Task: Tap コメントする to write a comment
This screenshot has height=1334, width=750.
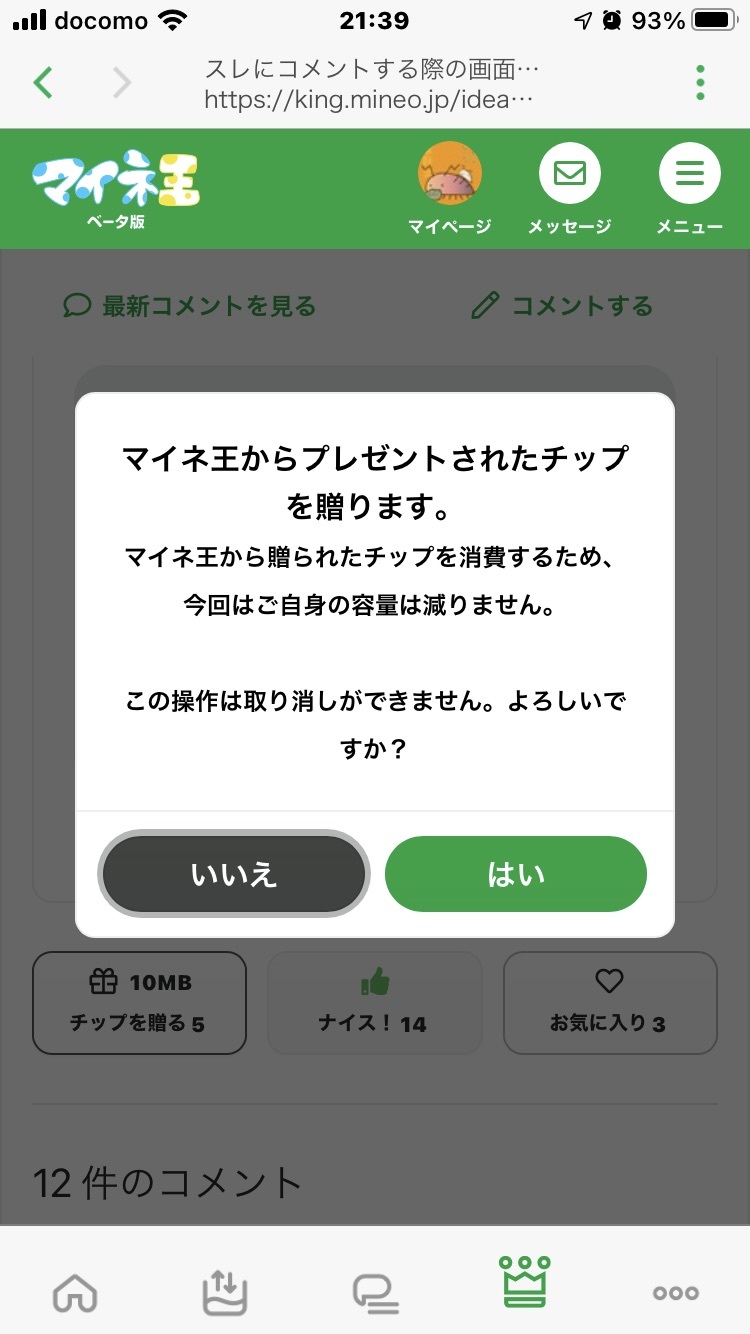Action: (x=562, y=306)
